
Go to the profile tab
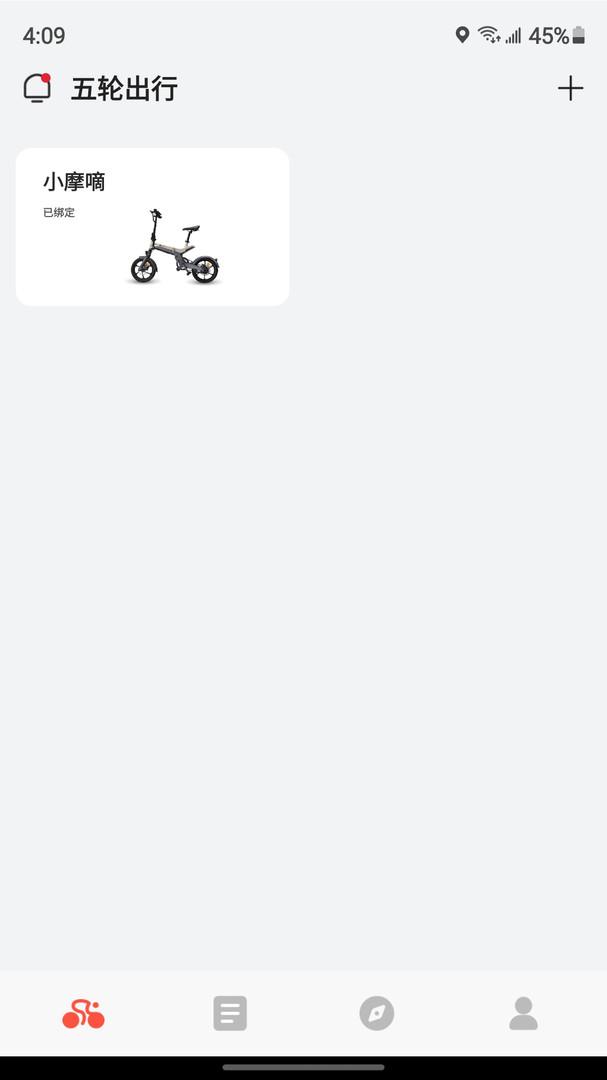pyautogui.click(x=524, y=1013)
